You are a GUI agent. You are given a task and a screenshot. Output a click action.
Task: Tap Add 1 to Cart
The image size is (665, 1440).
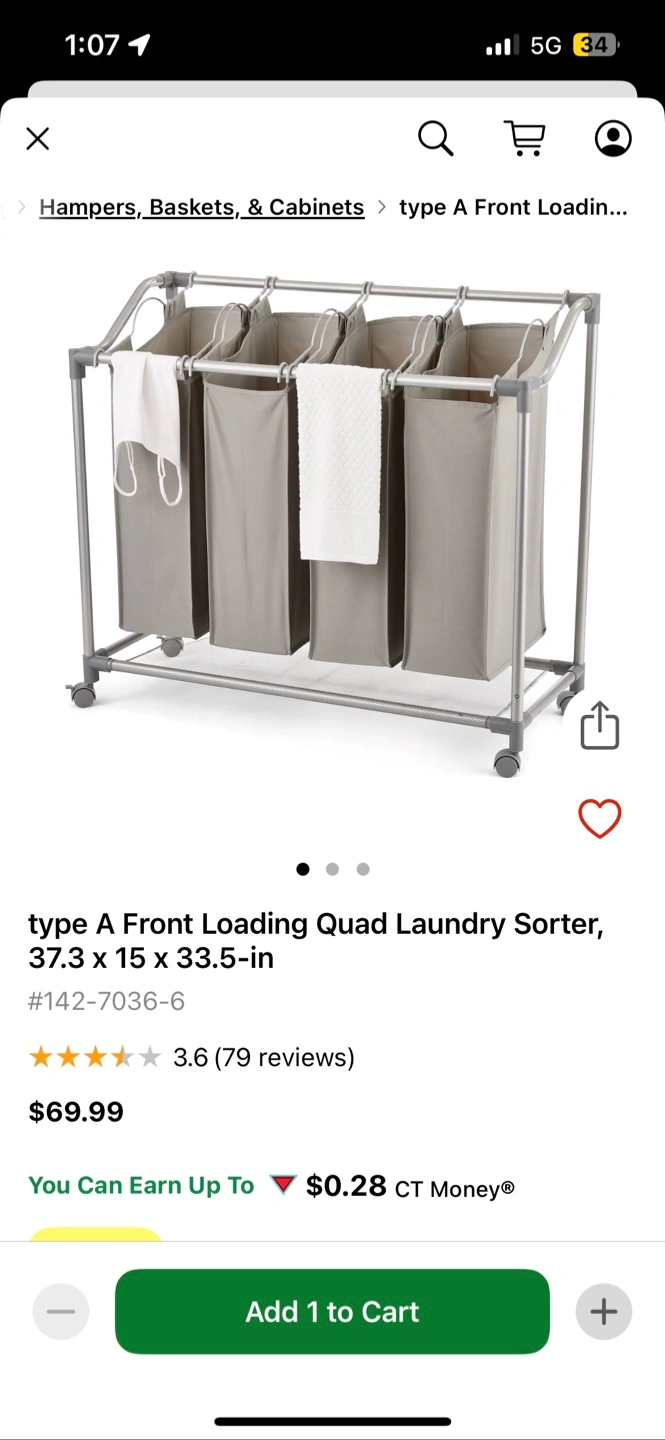(x=332, y=1312)
